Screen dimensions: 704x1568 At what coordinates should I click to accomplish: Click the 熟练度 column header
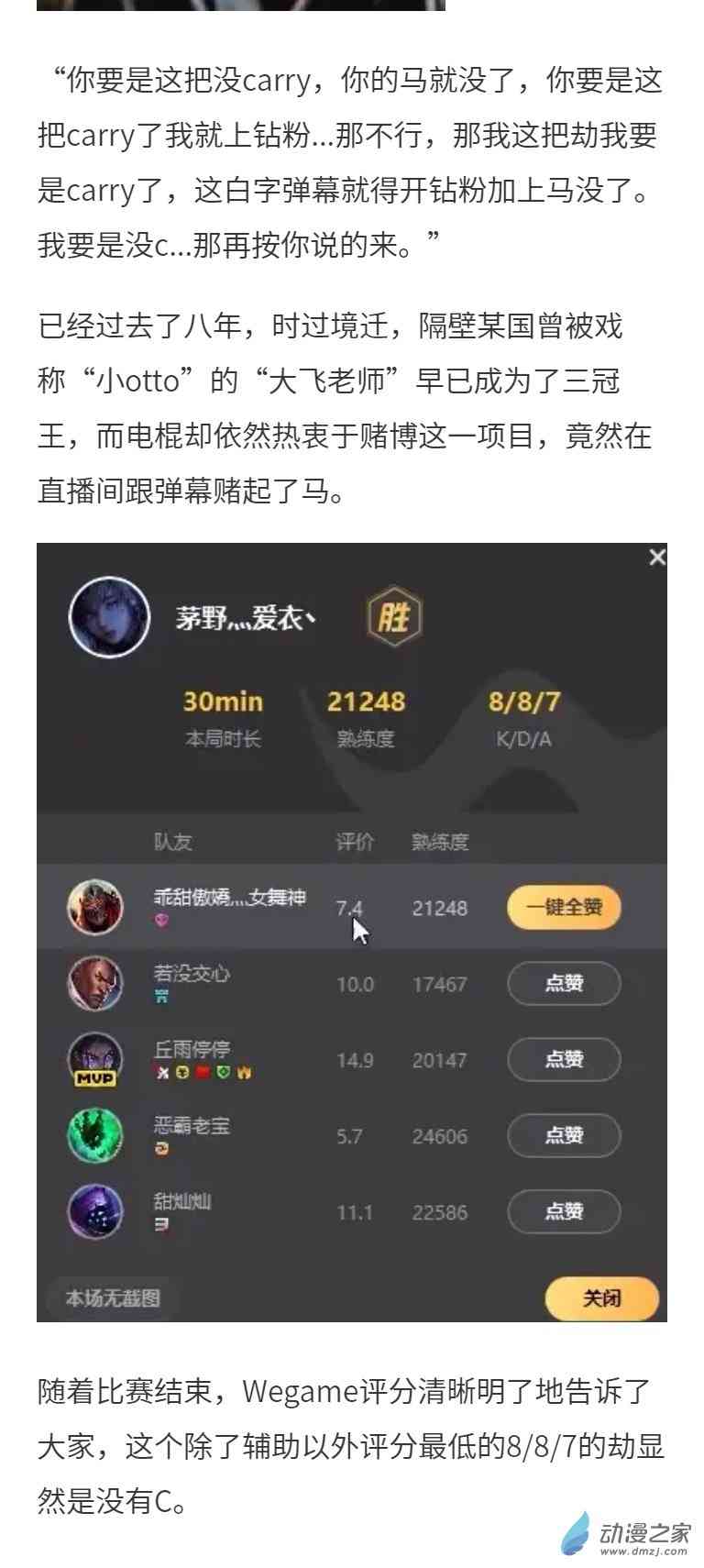[439, 841]
